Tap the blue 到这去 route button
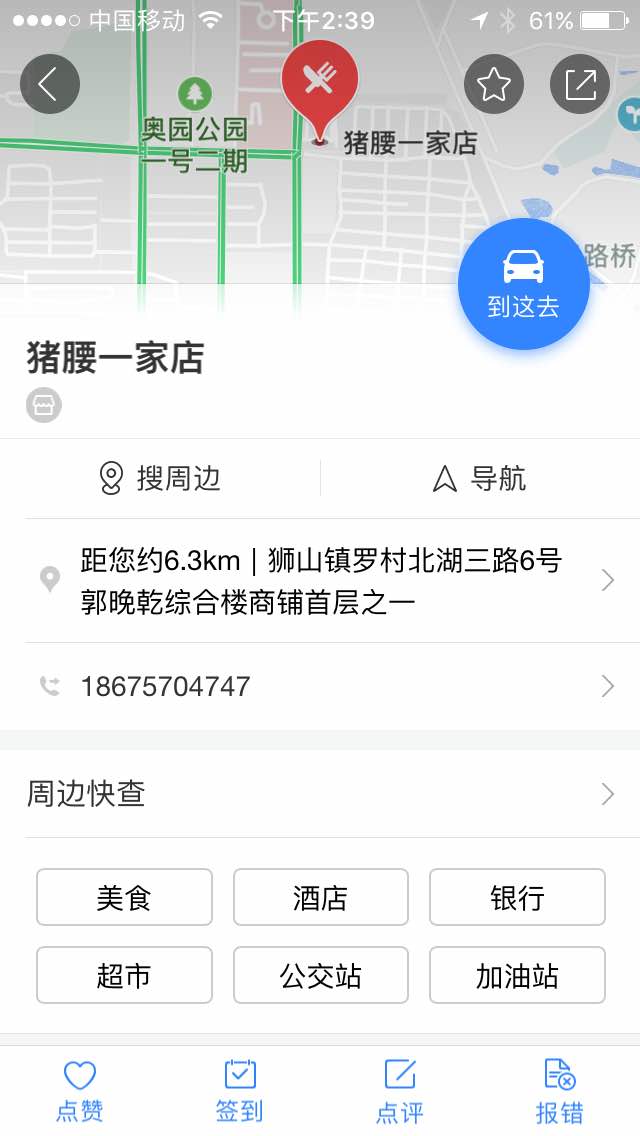The width and height of the screenshot is (640, 1136). click(x=523, y=284)
